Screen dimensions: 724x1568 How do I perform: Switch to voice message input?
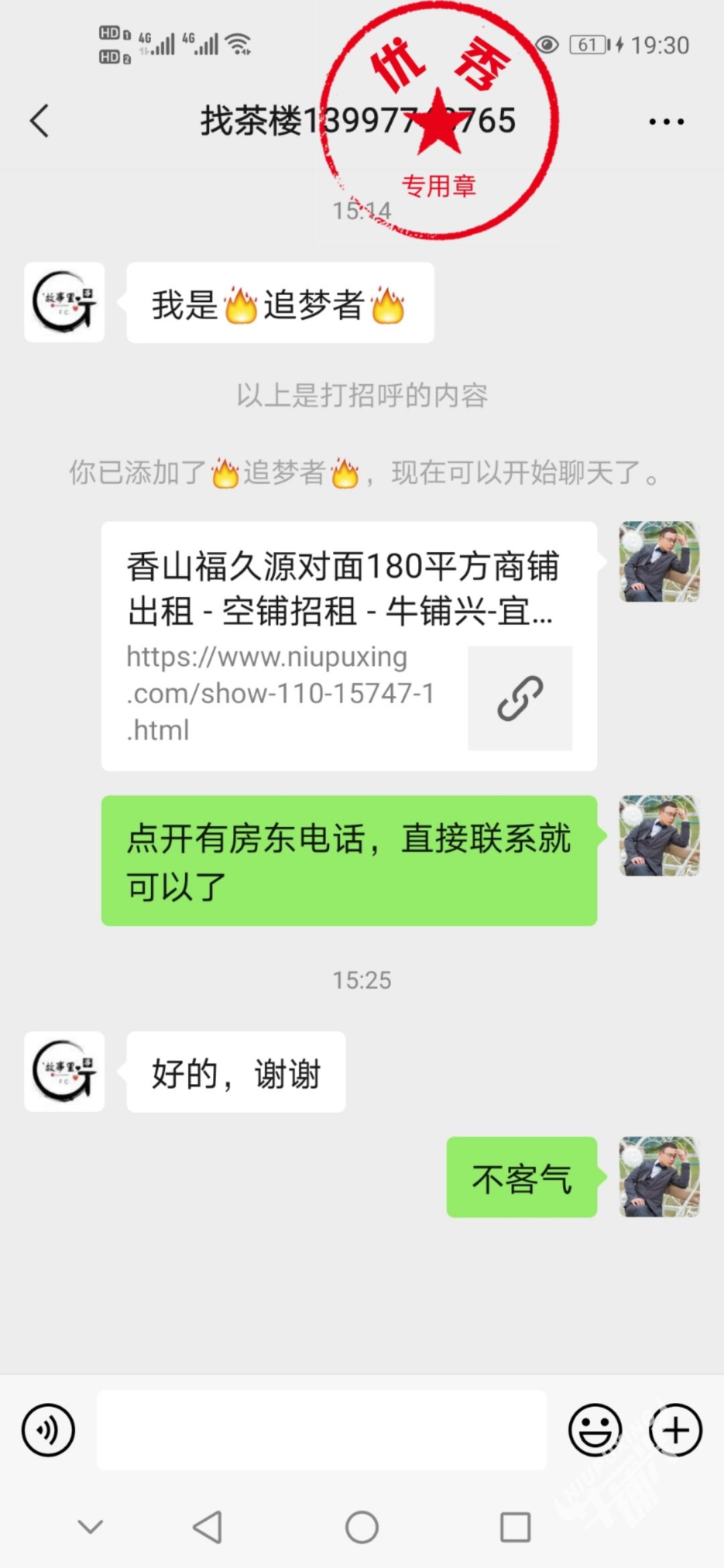pyautogui.click(x=48, y=1430)
